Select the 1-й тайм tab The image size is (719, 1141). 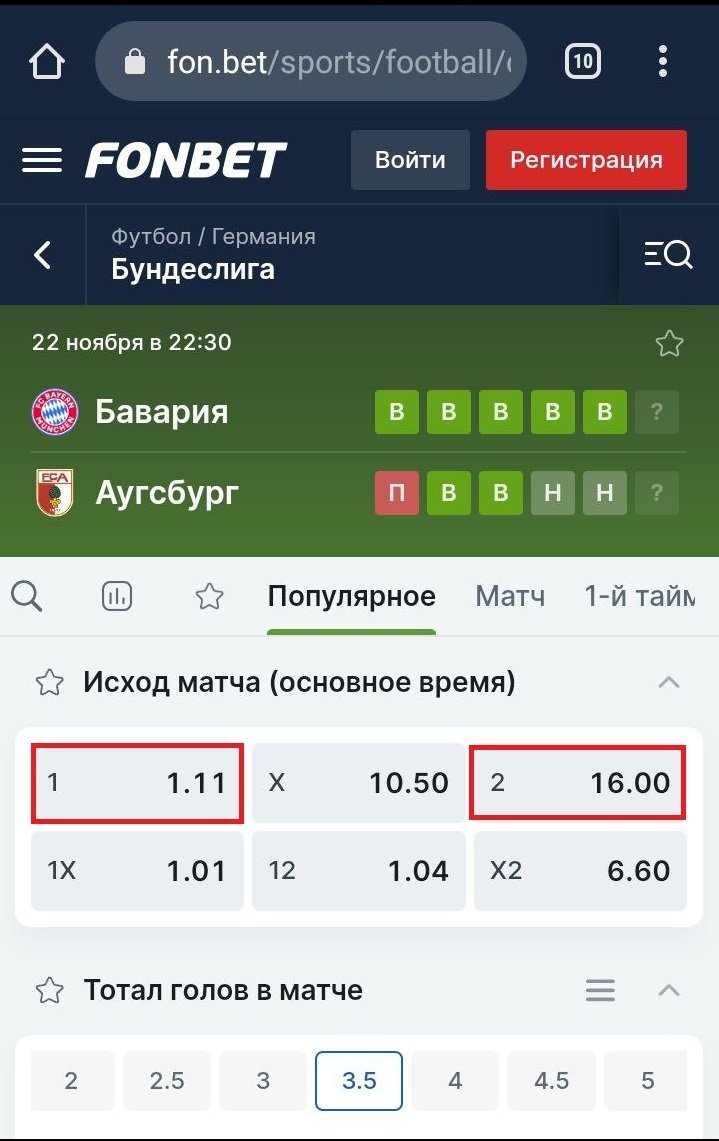coord(640,597)
